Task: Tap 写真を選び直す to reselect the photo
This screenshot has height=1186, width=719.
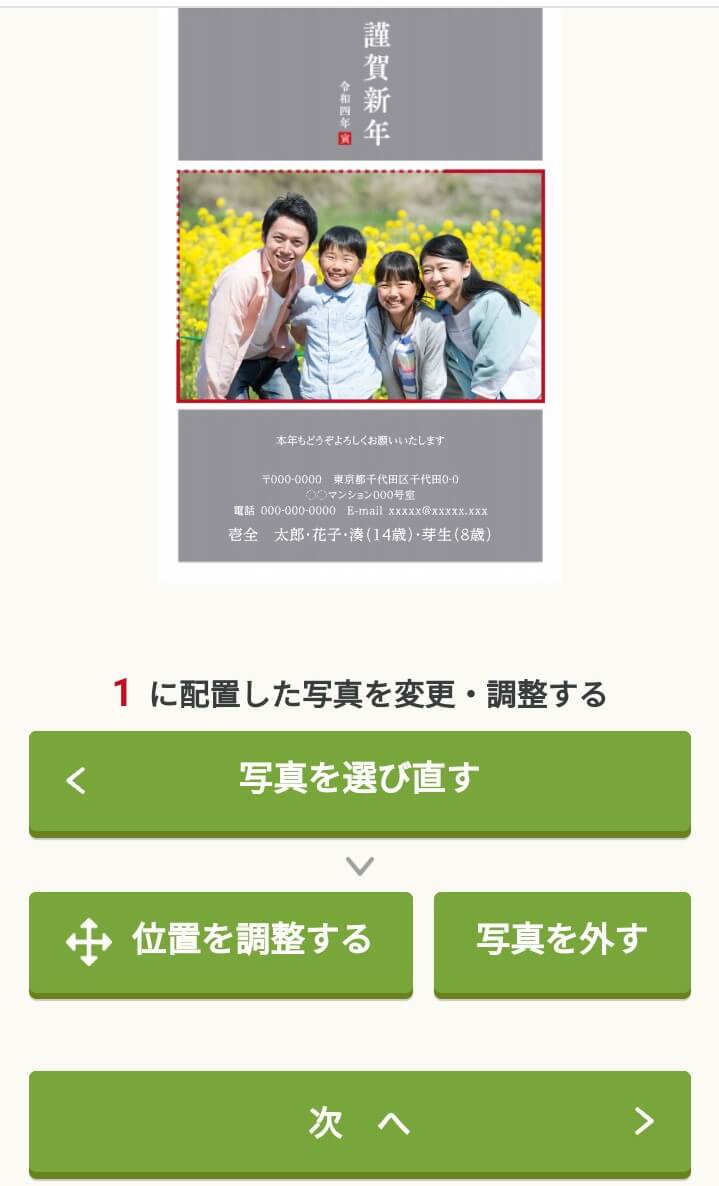Action: (x=359, y=780)
